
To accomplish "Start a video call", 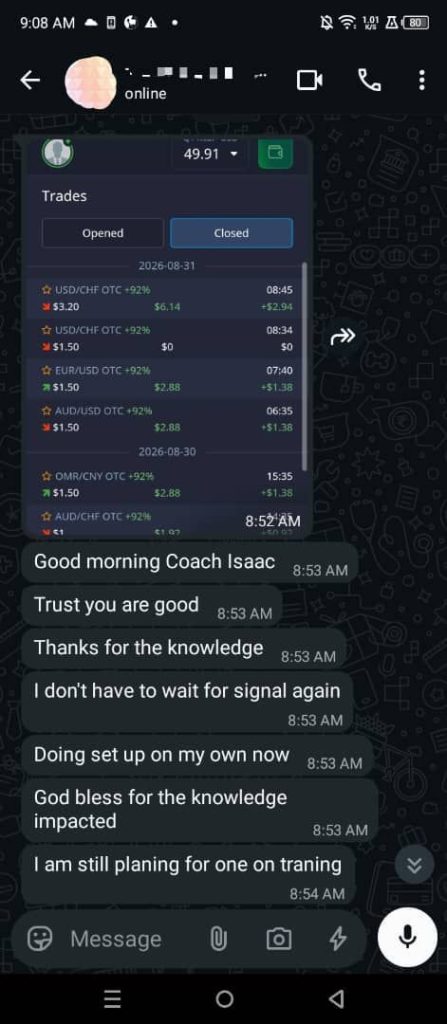I will point(310,80).
